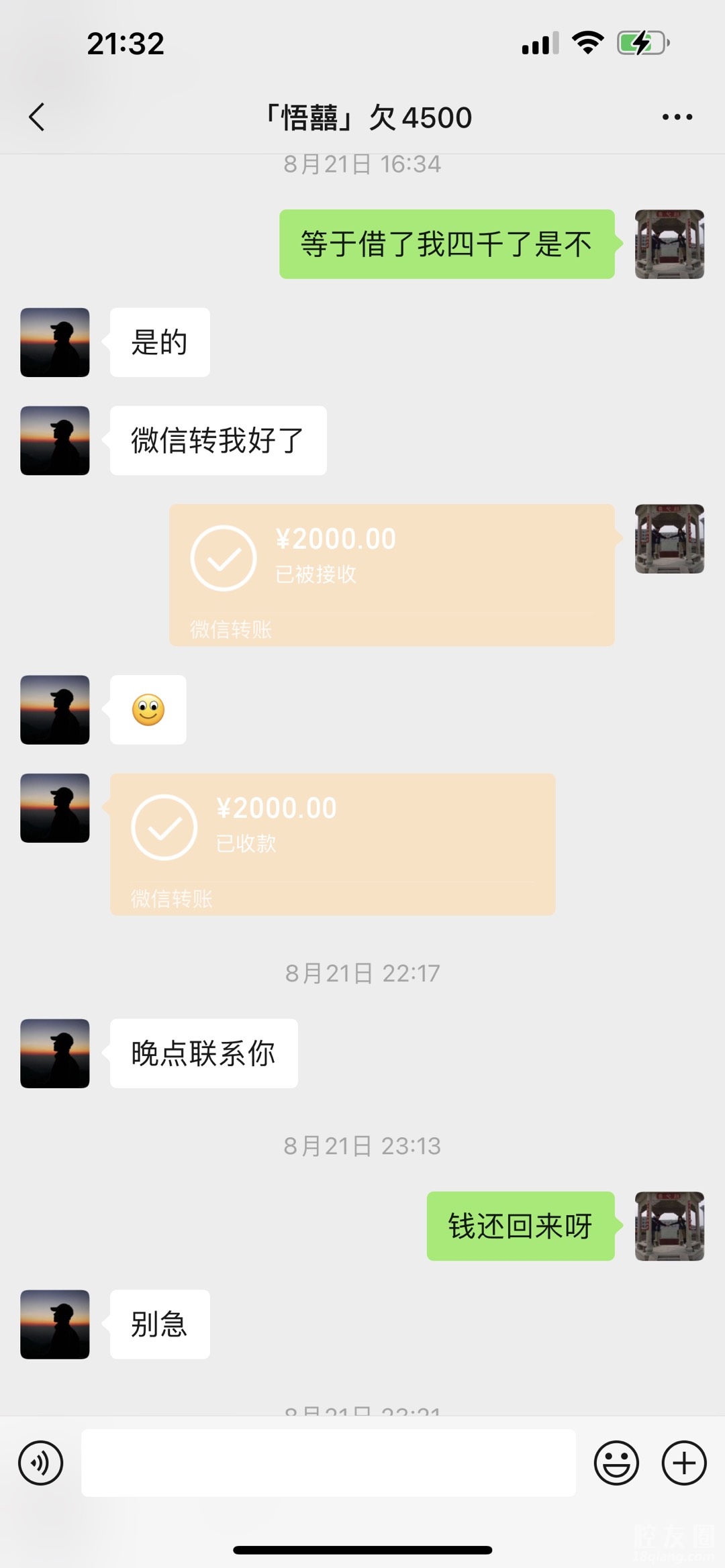Open the plus attachments menu

[x=684, y=1463]
